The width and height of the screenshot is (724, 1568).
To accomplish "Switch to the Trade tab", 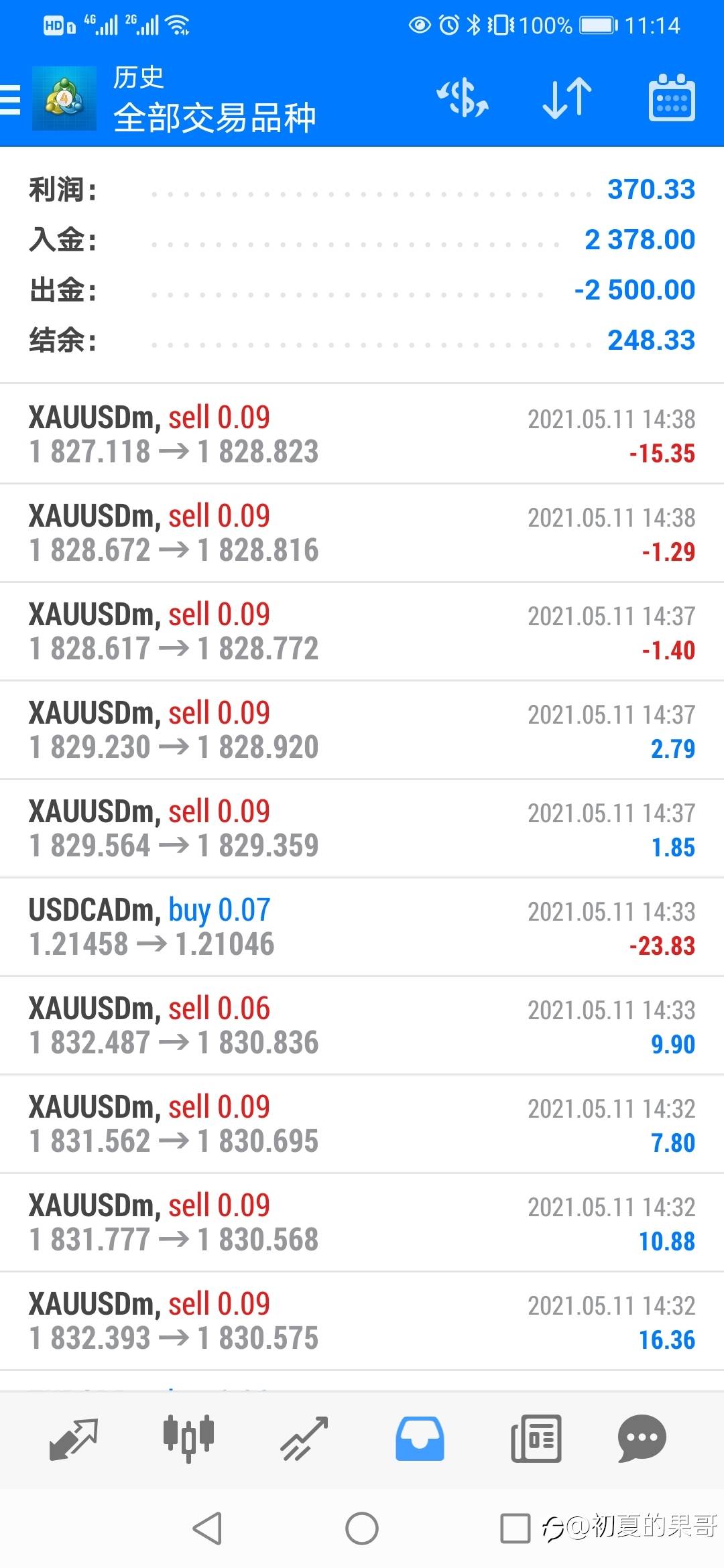I will tap(304, 1438).
